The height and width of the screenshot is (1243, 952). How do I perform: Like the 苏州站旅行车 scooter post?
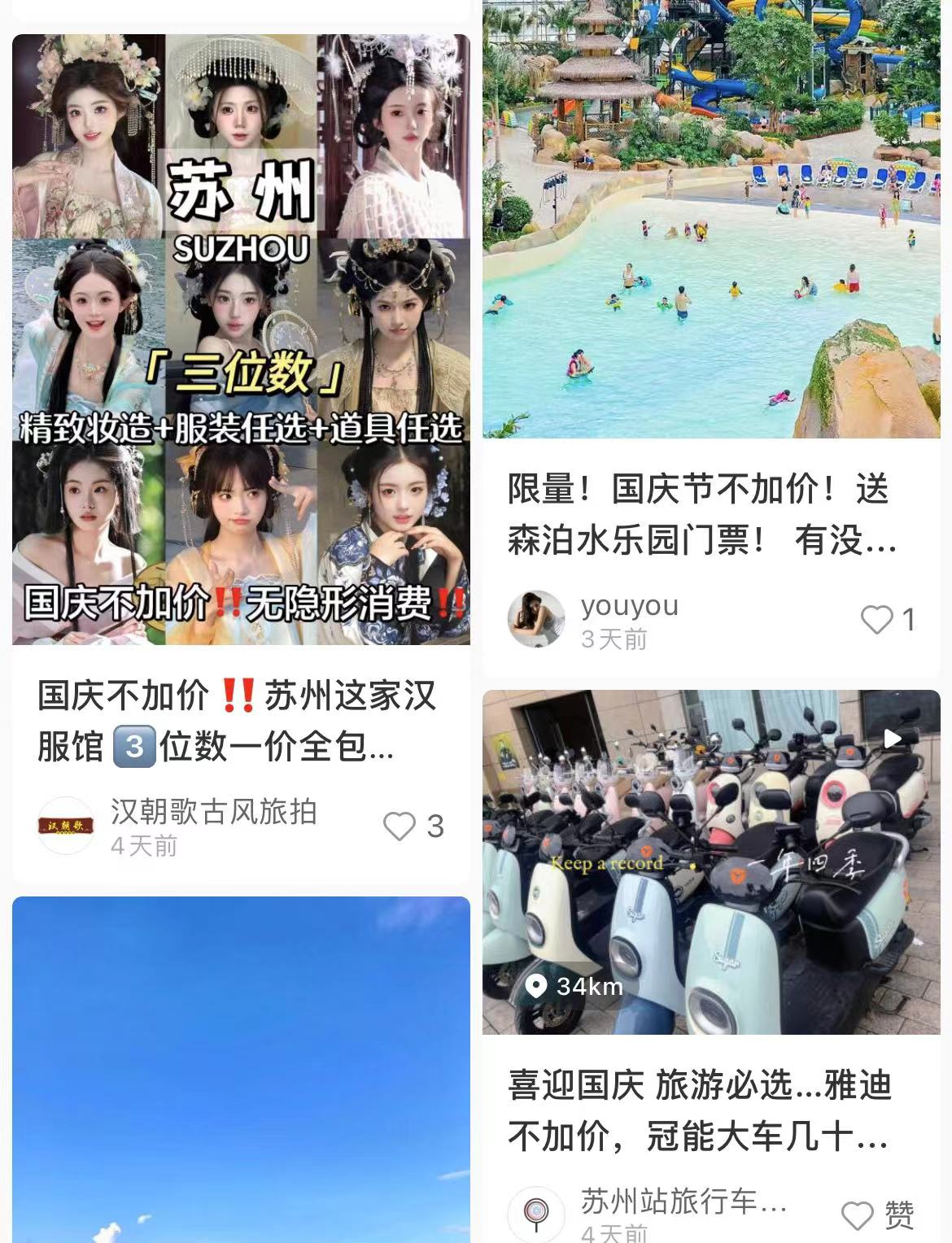pyautogui.click(x=858, y=1216)
